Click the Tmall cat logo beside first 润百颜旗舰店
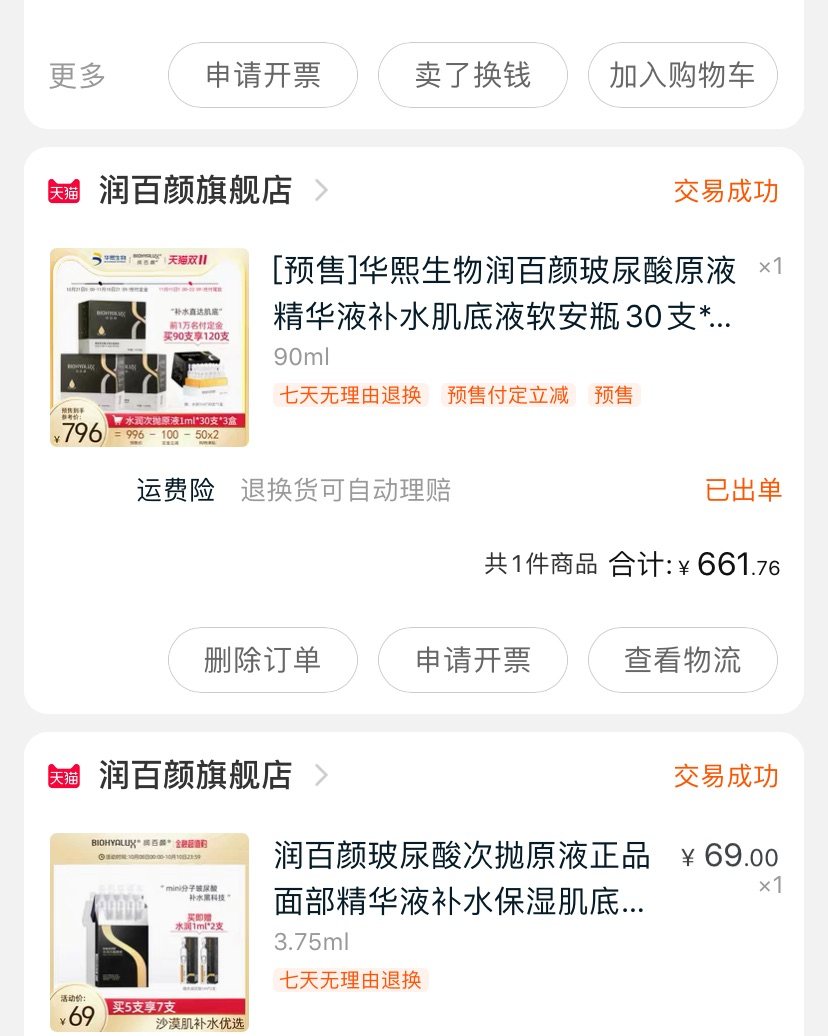Image resolution: width=828 pixels, height=1036 pixels. [x=63, y=191]
